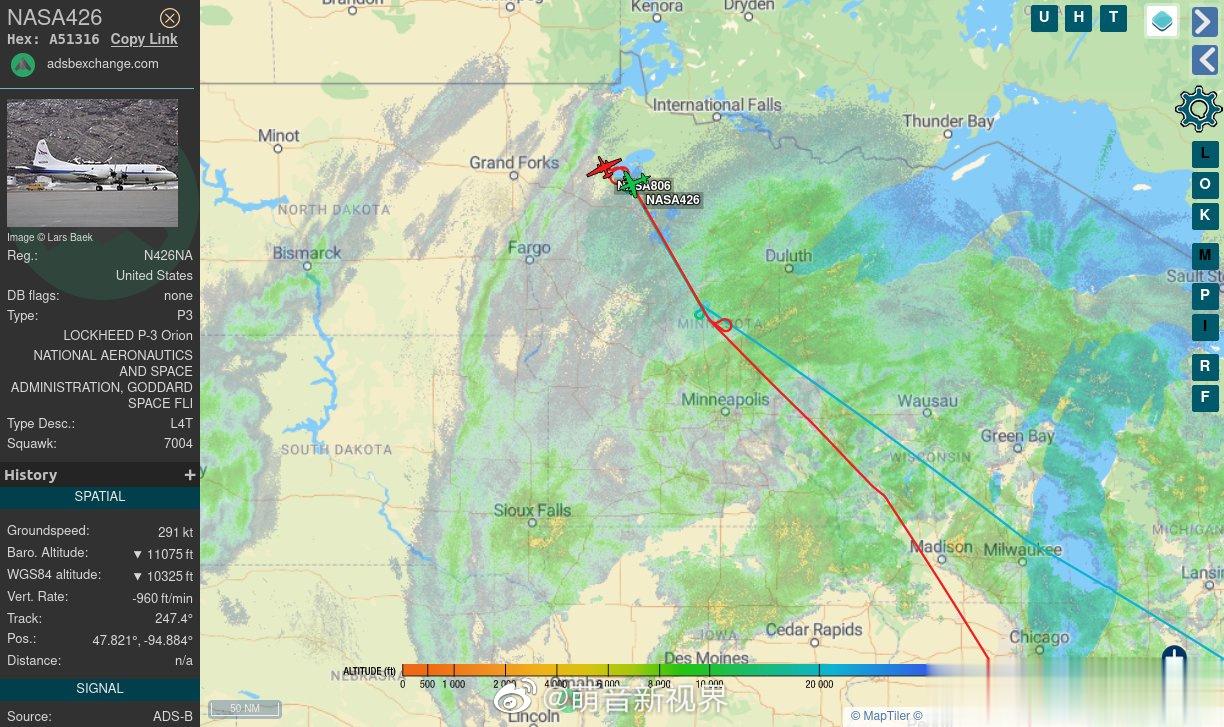This screenshot has width=1224, height=727.
Task: Toggle the K button
Action: (x=1205, y=215)
